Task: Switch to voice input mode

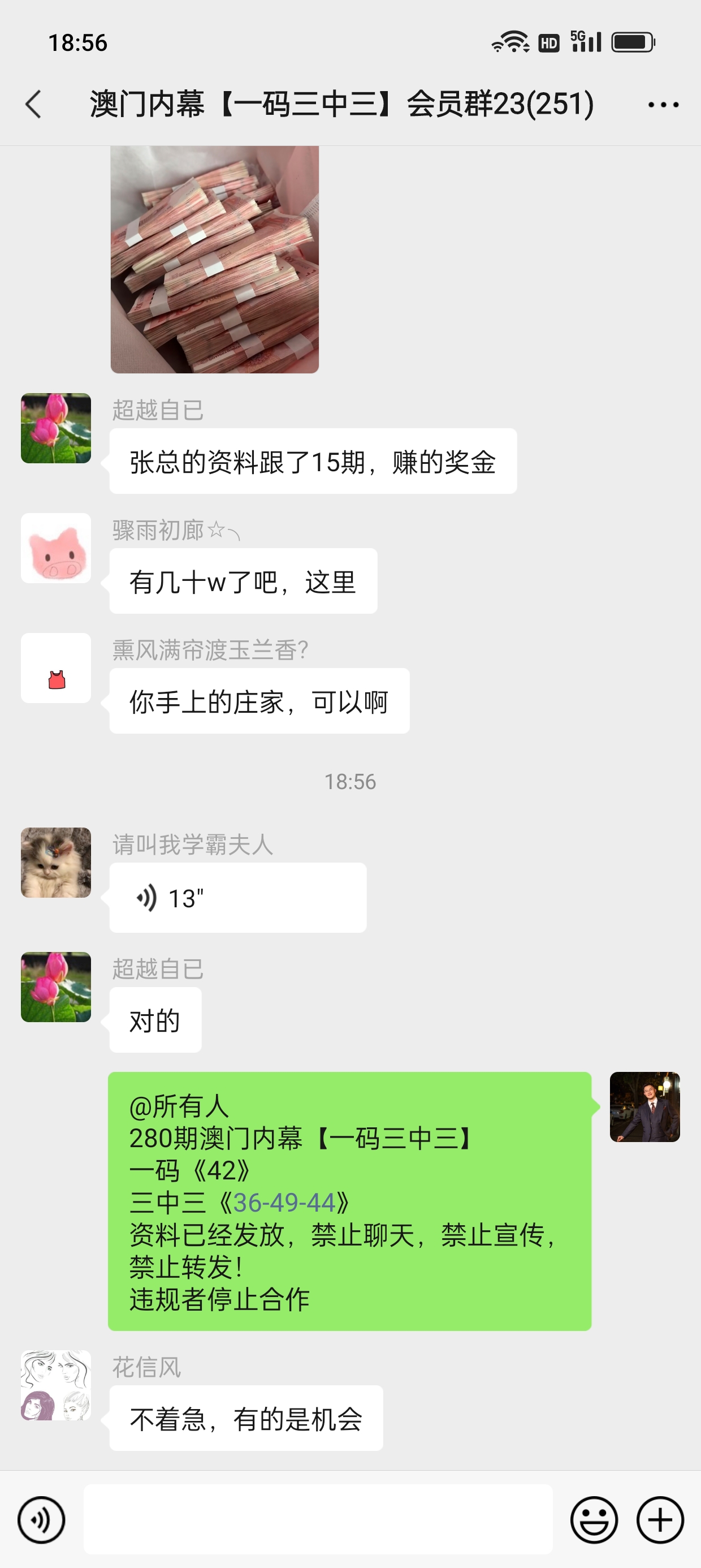Action: pos(41,1520)
